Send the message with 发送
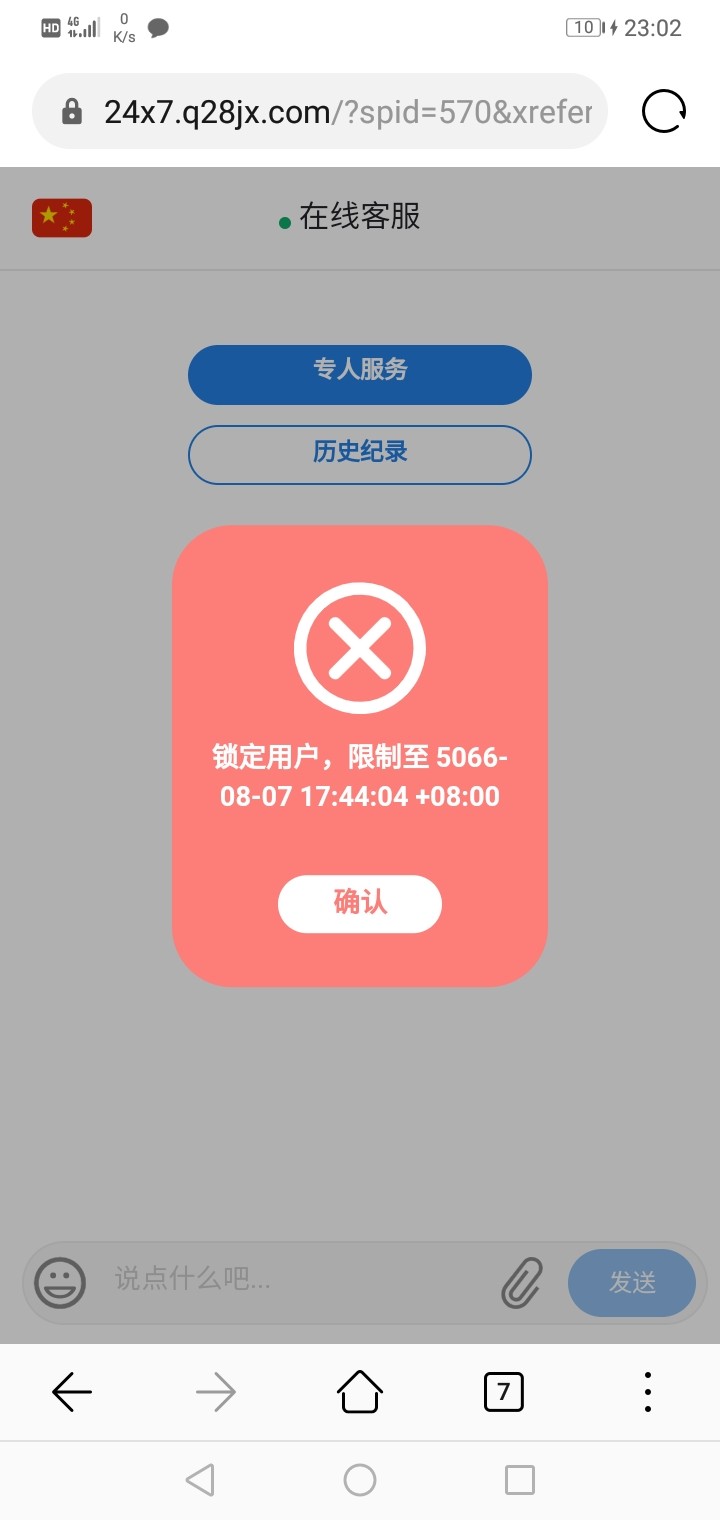The height and width of the screenshot is (1520, 720). point(632,1282)
